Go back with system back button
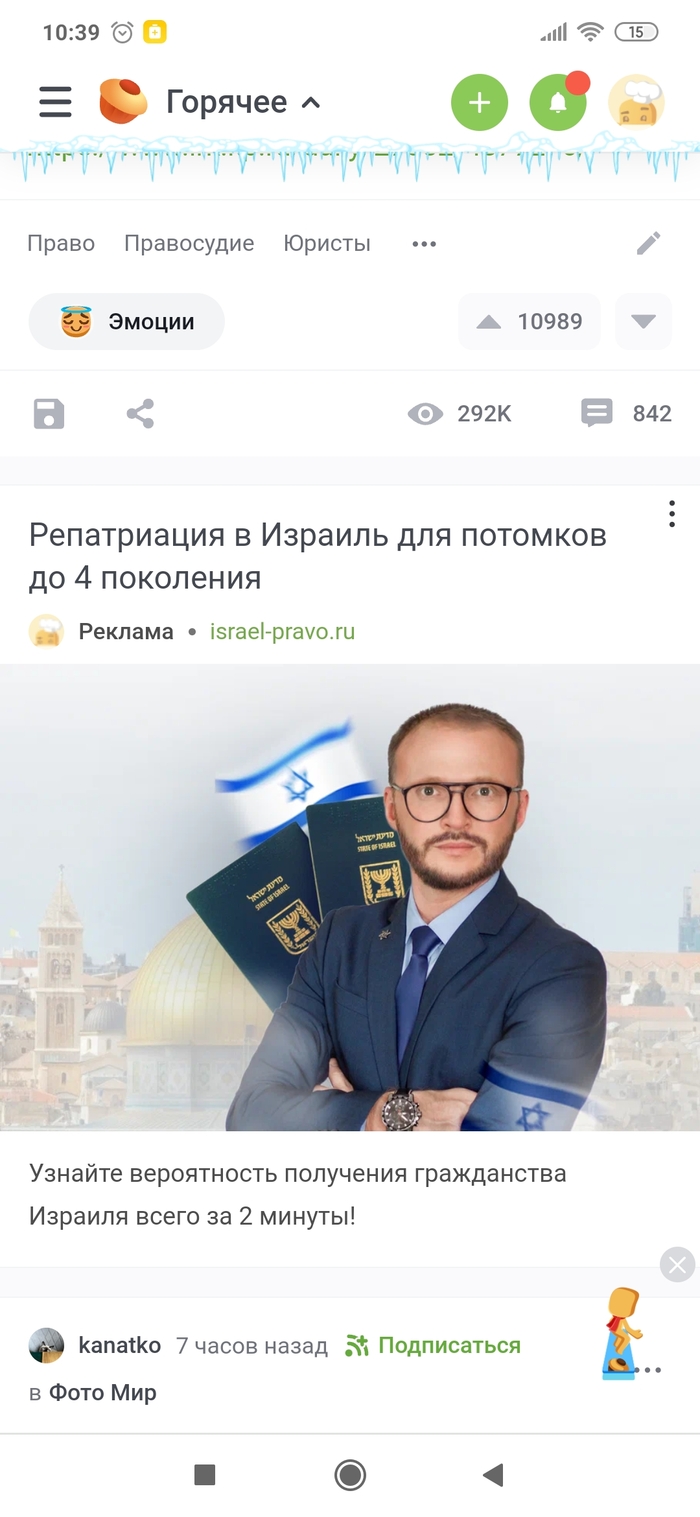This screenshot has width=700, height=1517. coord(492,1474)
